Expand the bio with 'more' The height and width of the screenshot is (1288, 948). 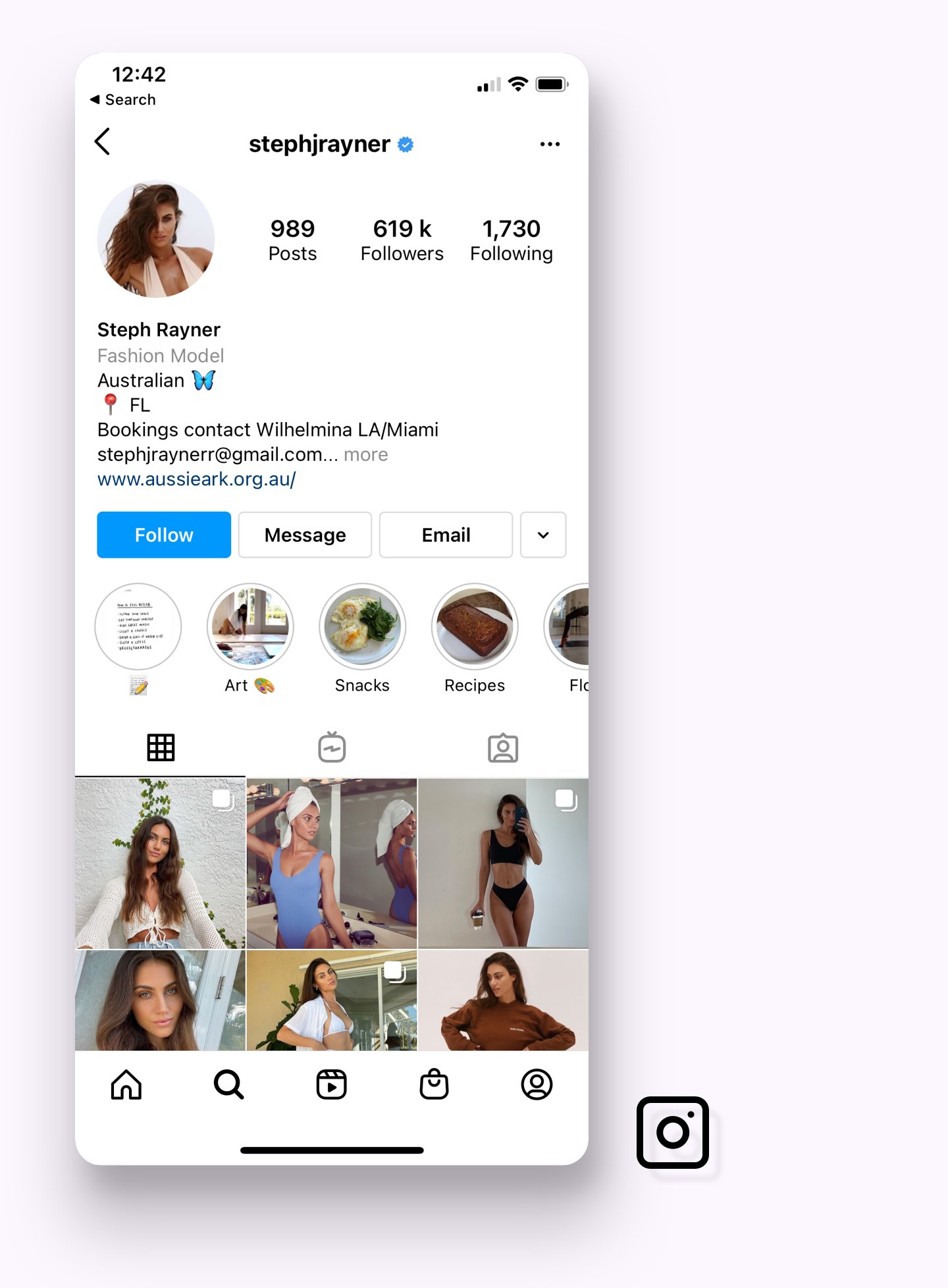[x=365, y=454]
